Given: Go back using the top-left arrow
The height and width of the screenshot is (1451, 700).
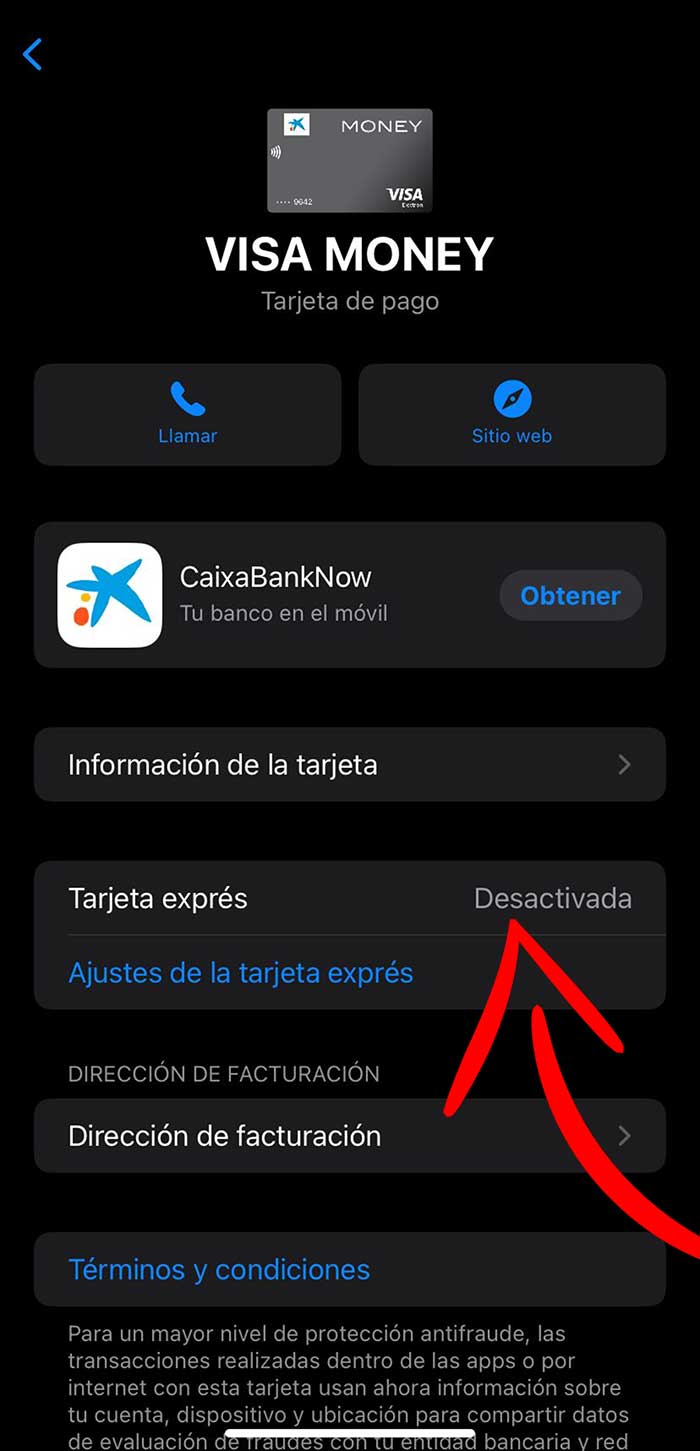Looking at the screenshot, I should [33, 54].
